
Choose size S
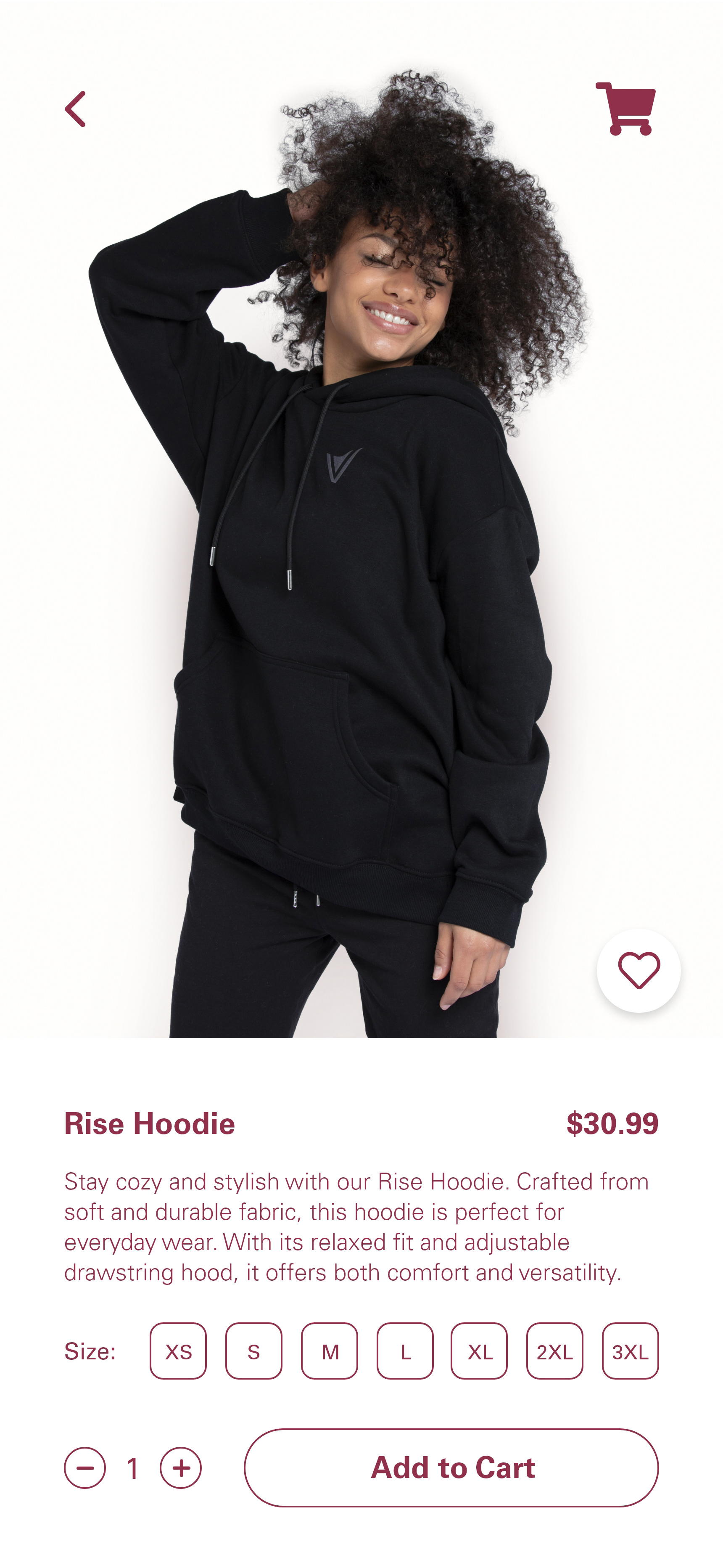pos(254,1351)
